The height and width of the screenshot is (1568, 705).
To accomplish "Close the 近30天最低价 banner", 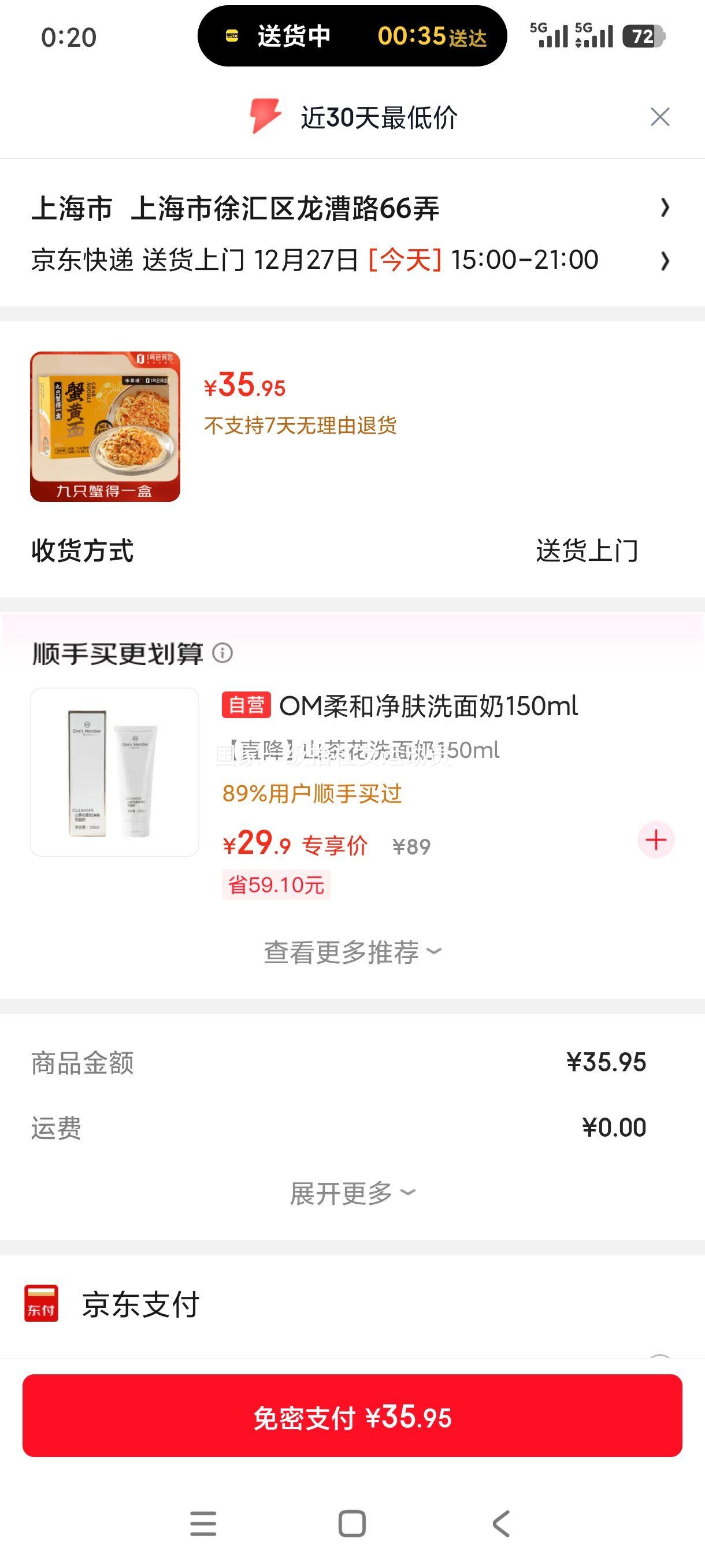I will pos(659,118).
